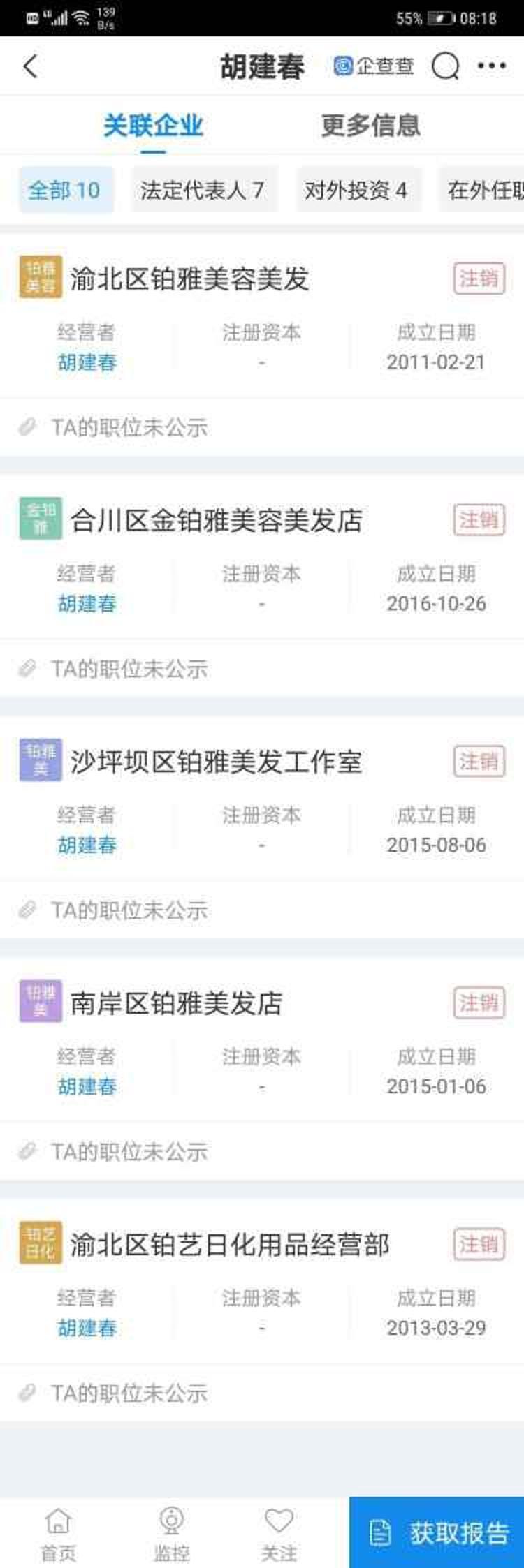Filter by 全部 10 chip
This screenshot has width=524, height=1568.
pyautogui.click(x=64, y=190)
